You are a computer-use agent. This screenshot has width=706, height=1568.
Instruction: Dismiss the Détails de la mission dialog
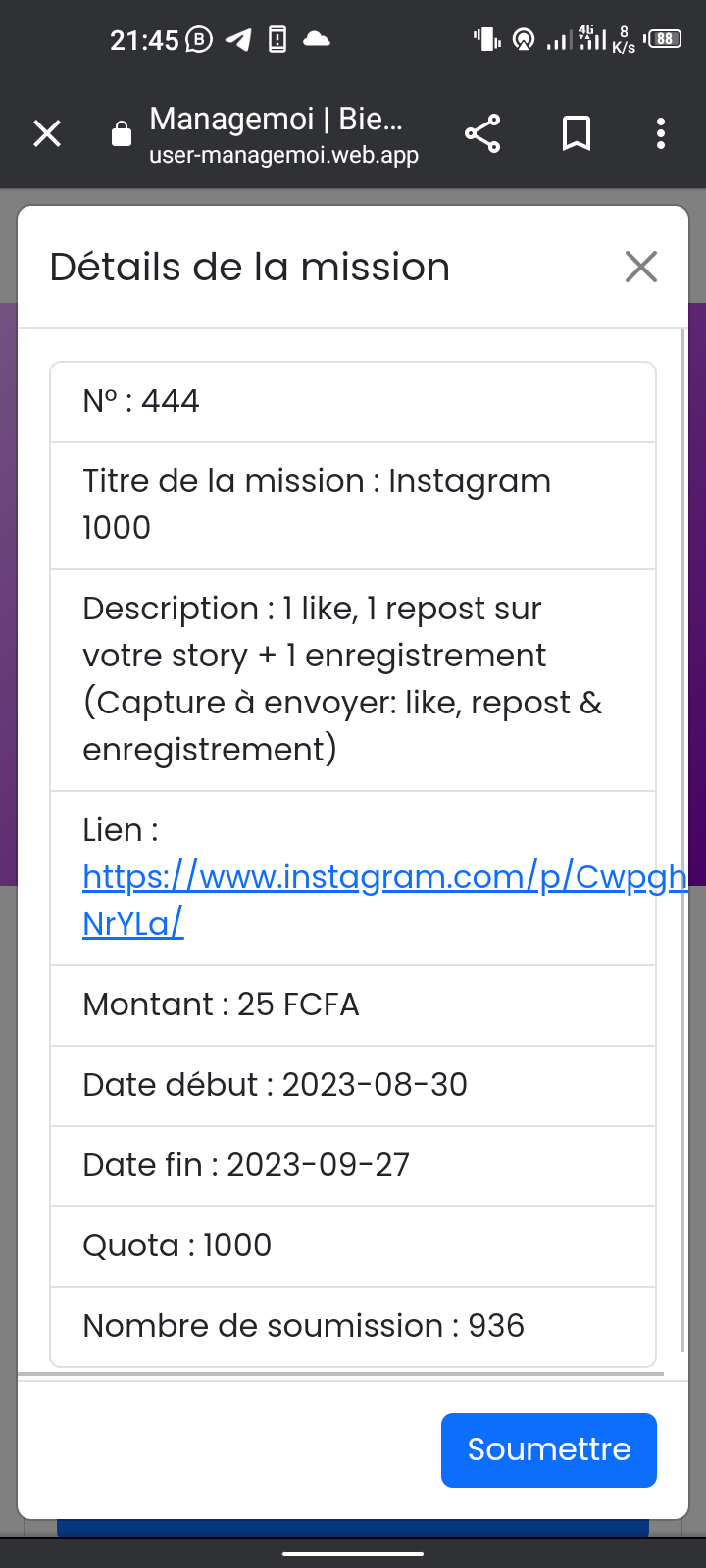641,267
